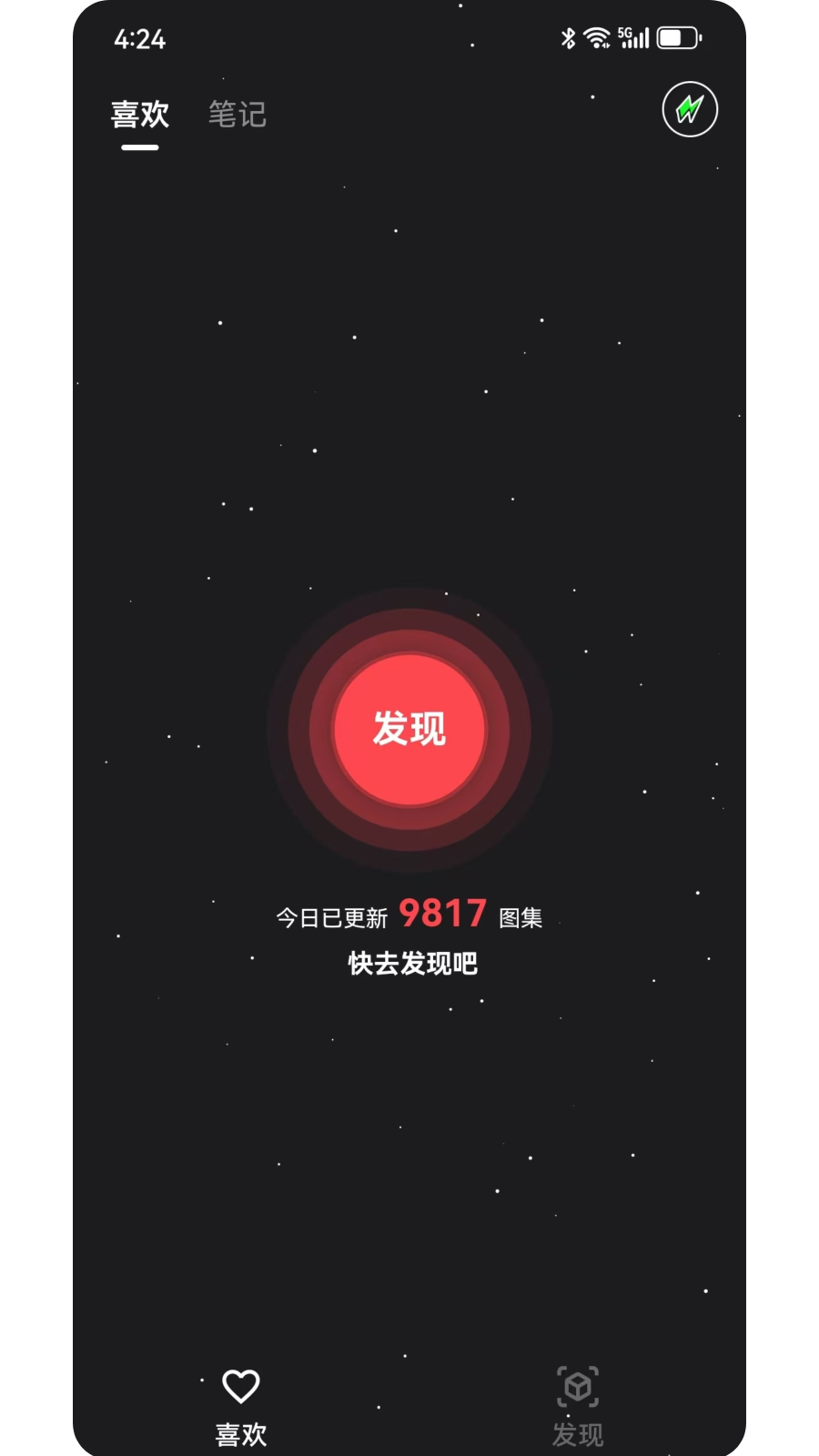Open the green lightning icon
This screenshot has width=819, height=1456.
pyautogui.click(x=690, y=109)
